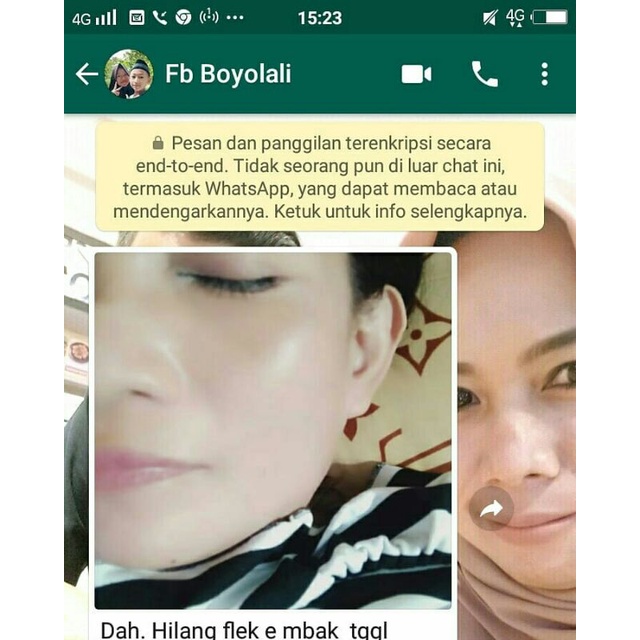Start a video call with Fb Boyolali

[x=416, y=74]
